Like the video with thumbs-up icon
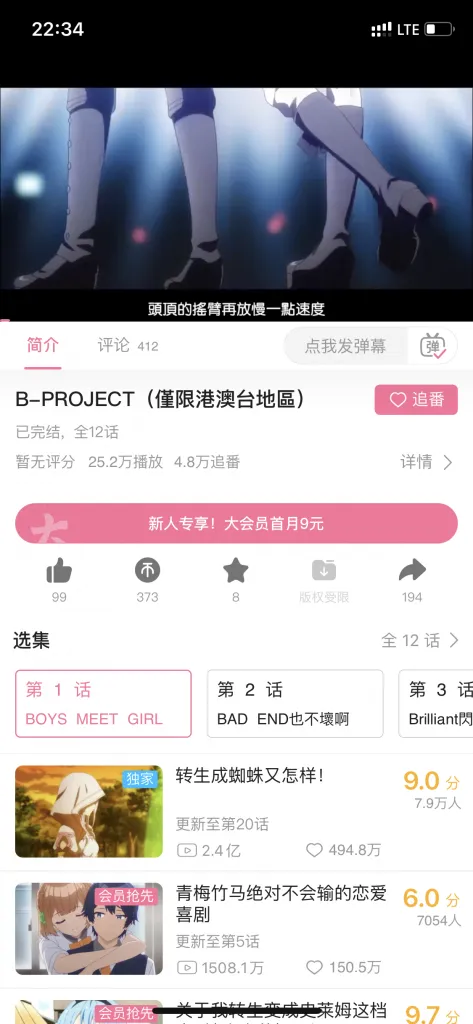The image size is (473, 1024). pos(59,579)
